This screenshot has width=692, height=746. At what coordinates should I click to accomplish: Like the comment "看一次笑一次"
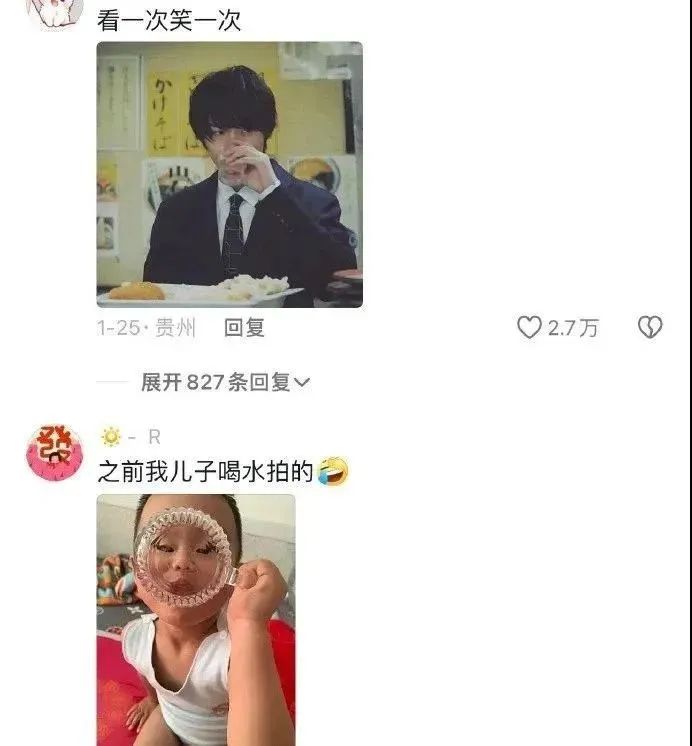(529, 327)
